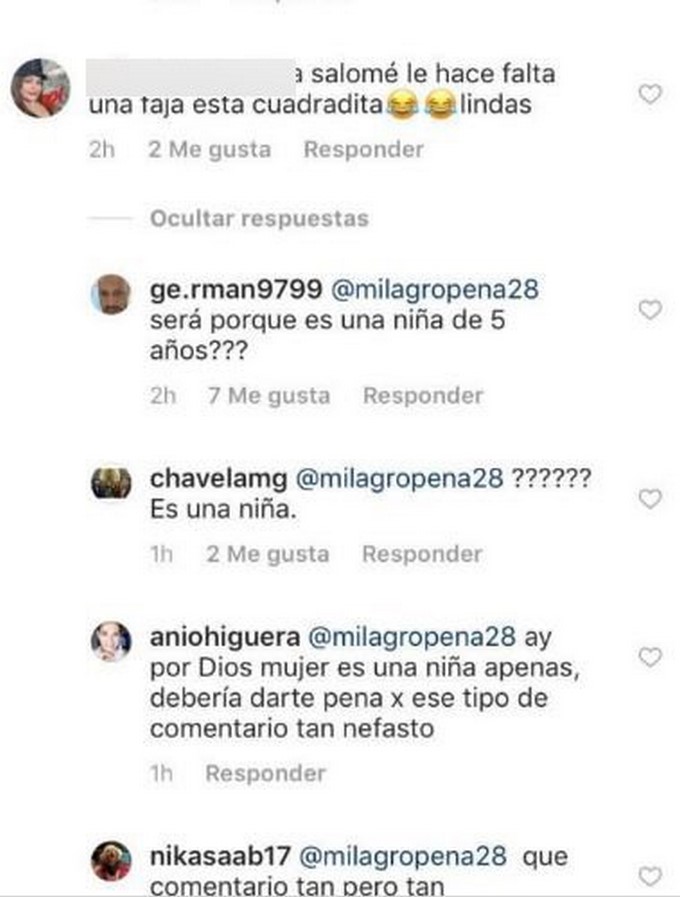
Task: Reply to aniohiguera's comment
Action: pyautogui.click(x=265, y=773)
